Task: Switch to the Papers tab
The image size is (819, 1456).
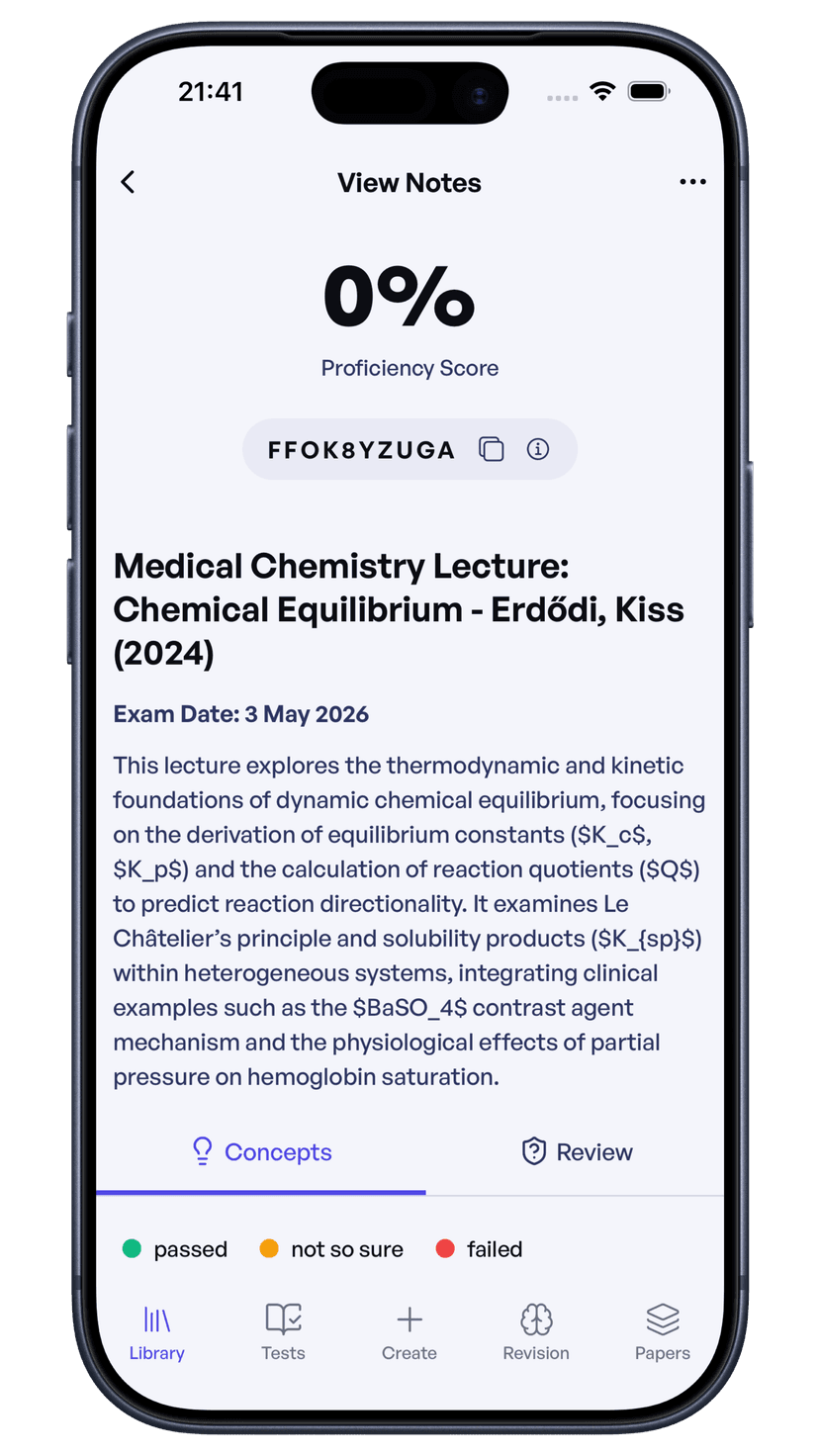Action: coord(663,1331)
